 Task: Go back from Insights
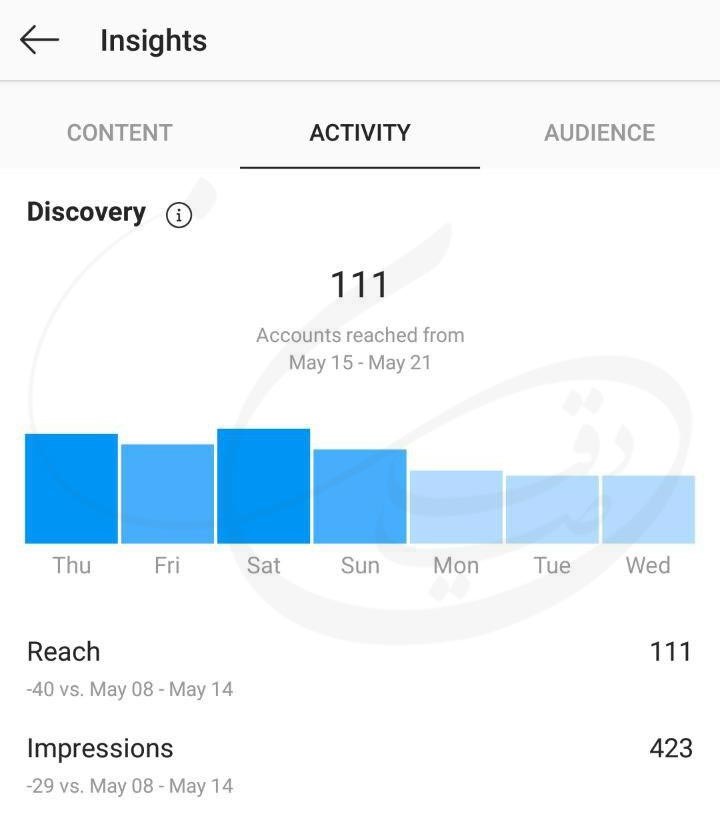[40, 40]
